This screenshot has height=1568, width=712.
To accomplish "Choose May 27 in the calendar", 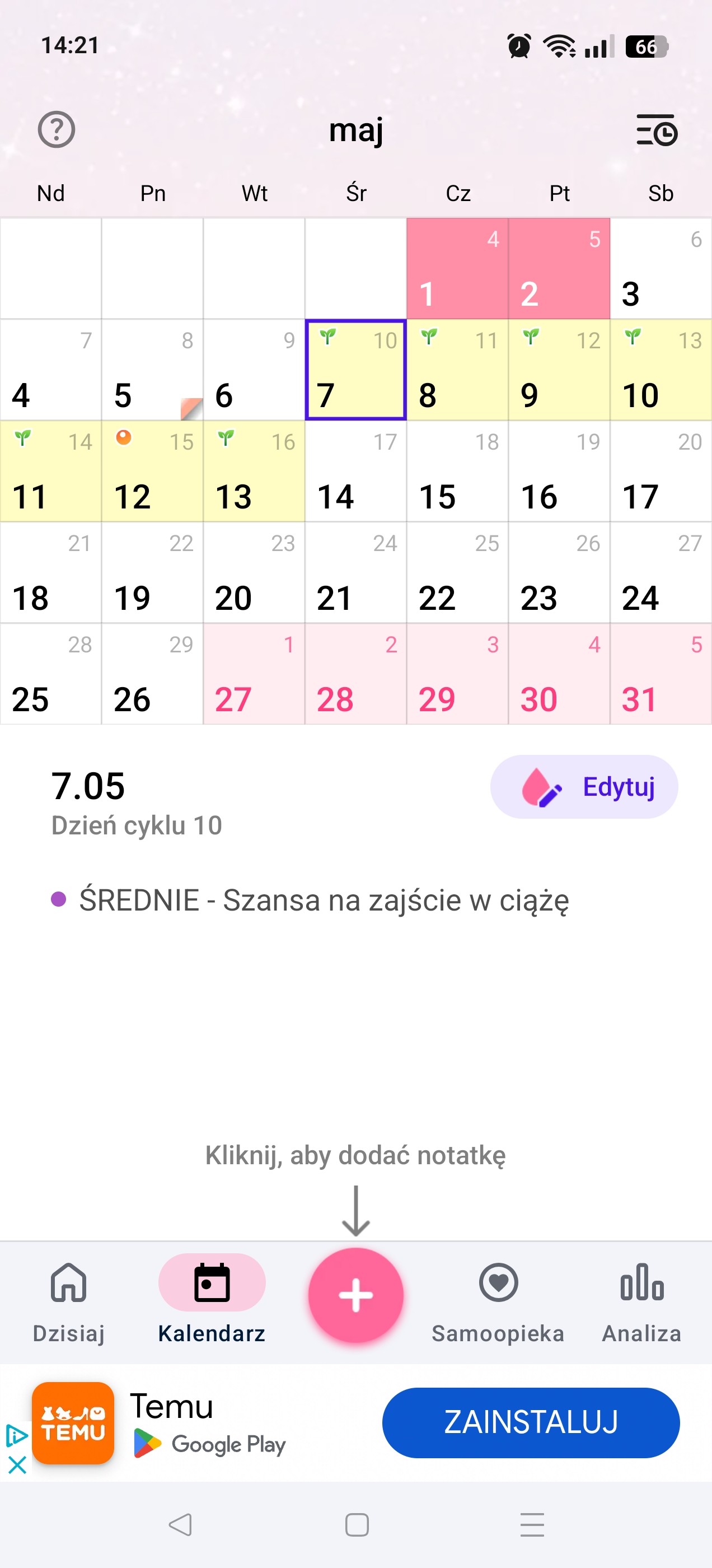I will [x=254, y=674].
